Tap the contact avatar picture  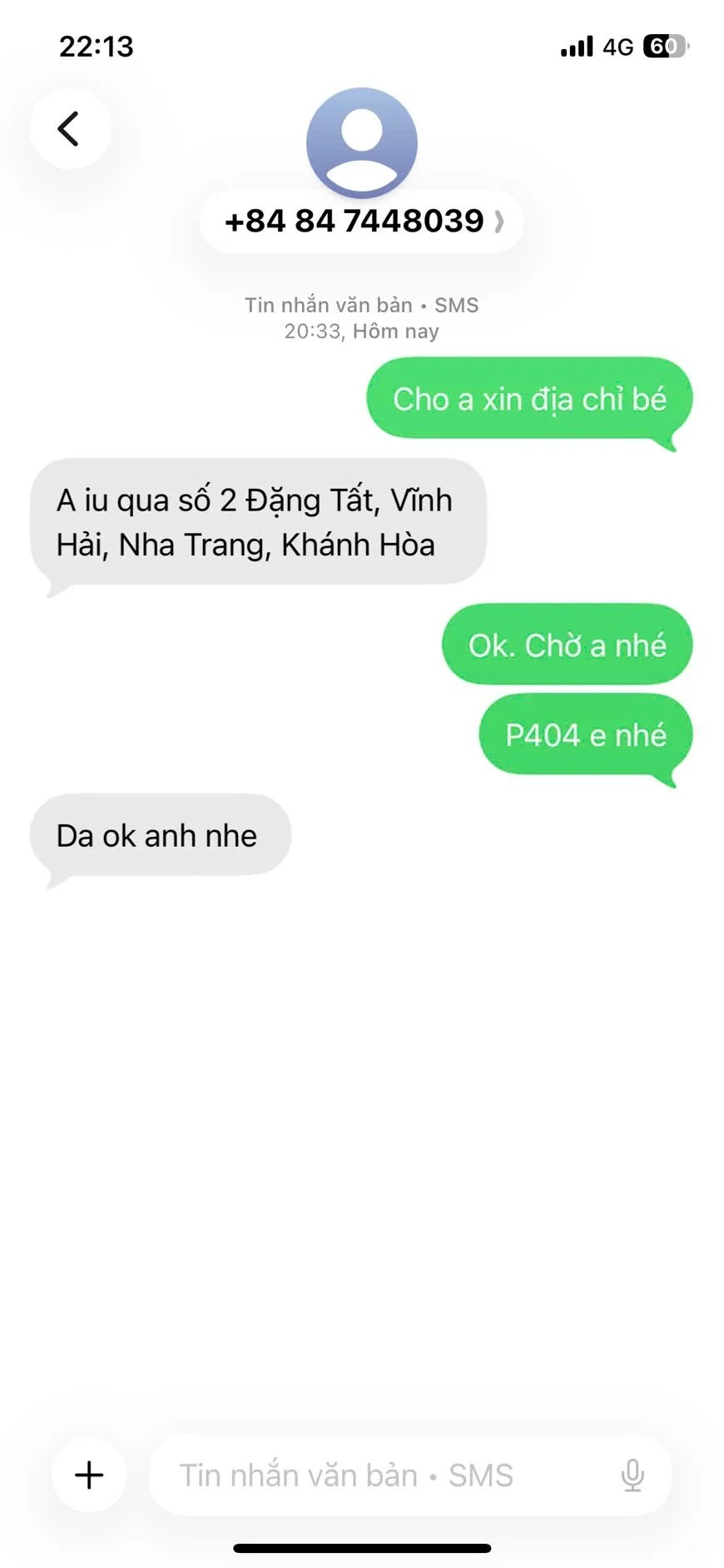[x=362, y=142]
